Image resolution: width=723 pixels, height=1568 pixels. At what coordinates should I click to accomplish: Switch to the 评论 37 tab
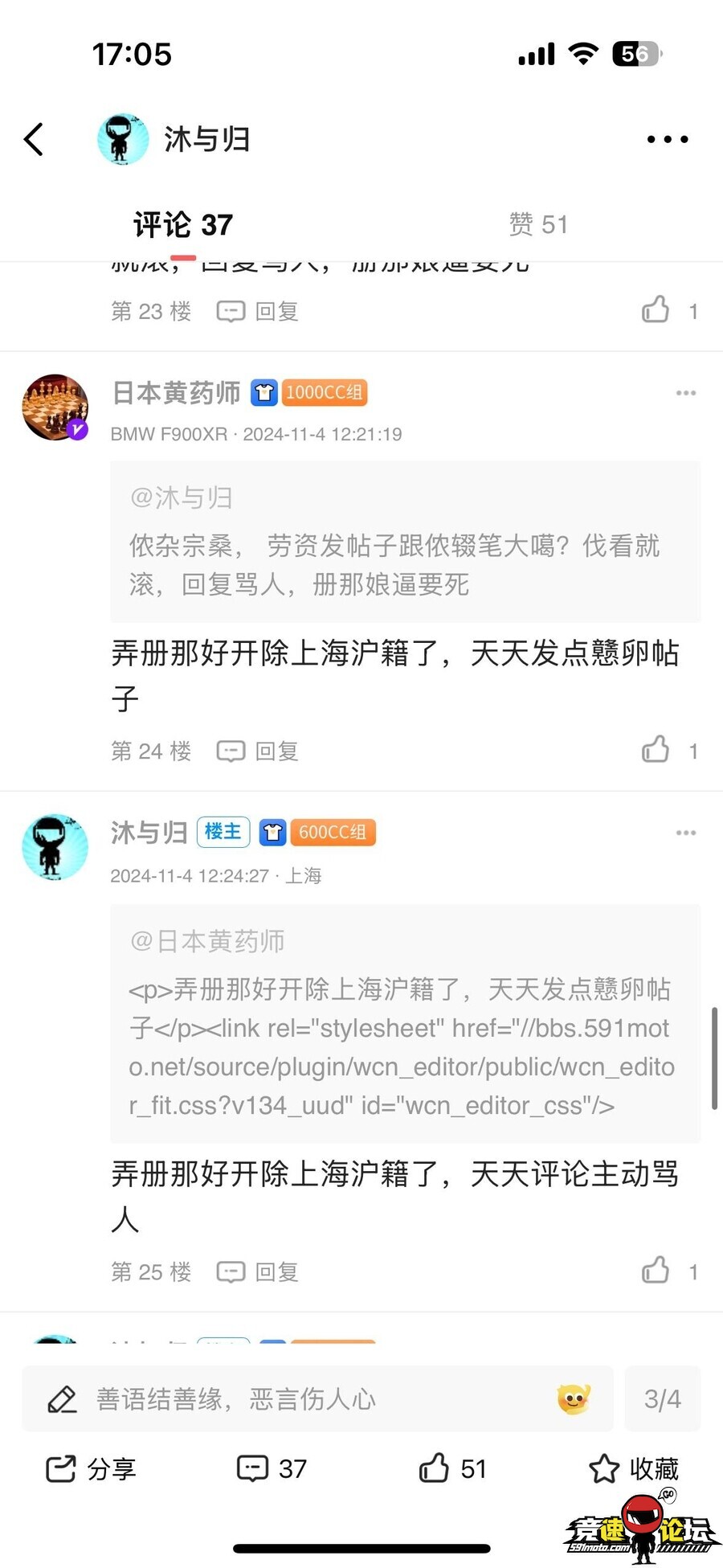(183, 225)
